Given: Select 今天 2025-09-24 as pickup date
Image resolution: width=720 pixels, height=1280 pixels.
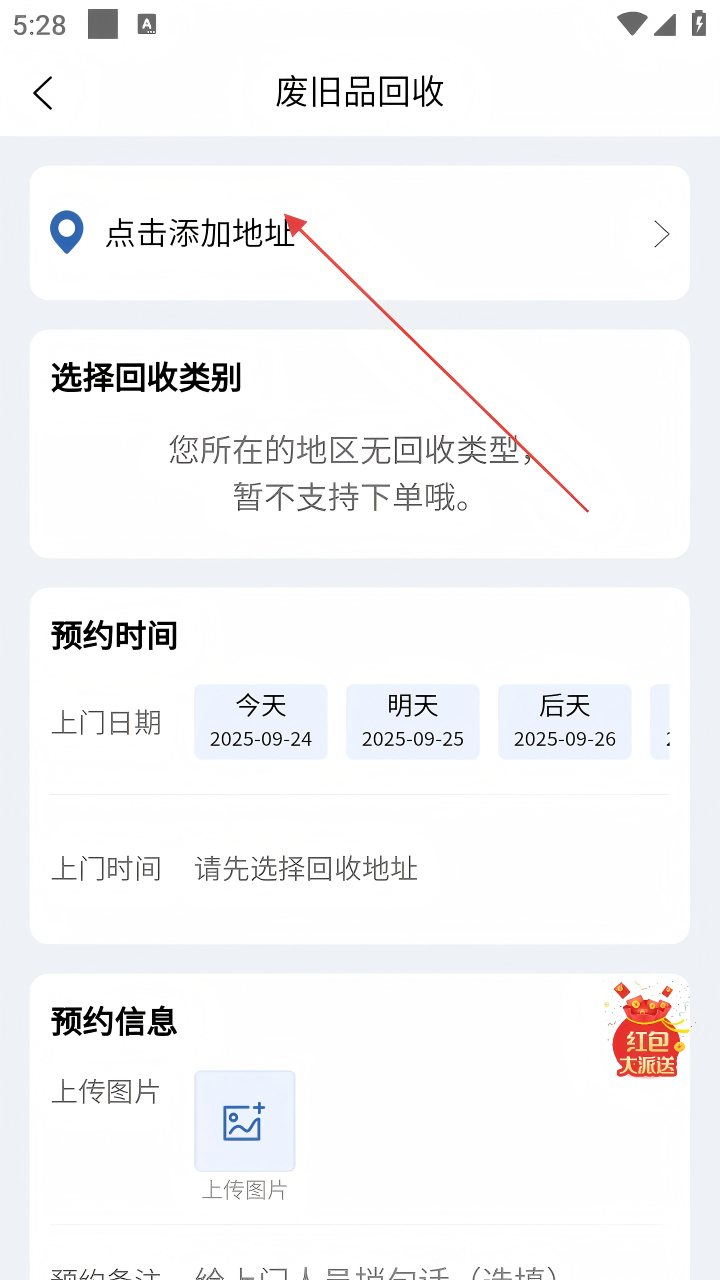Looking at the screenshot, I should (x=261, y=722).
